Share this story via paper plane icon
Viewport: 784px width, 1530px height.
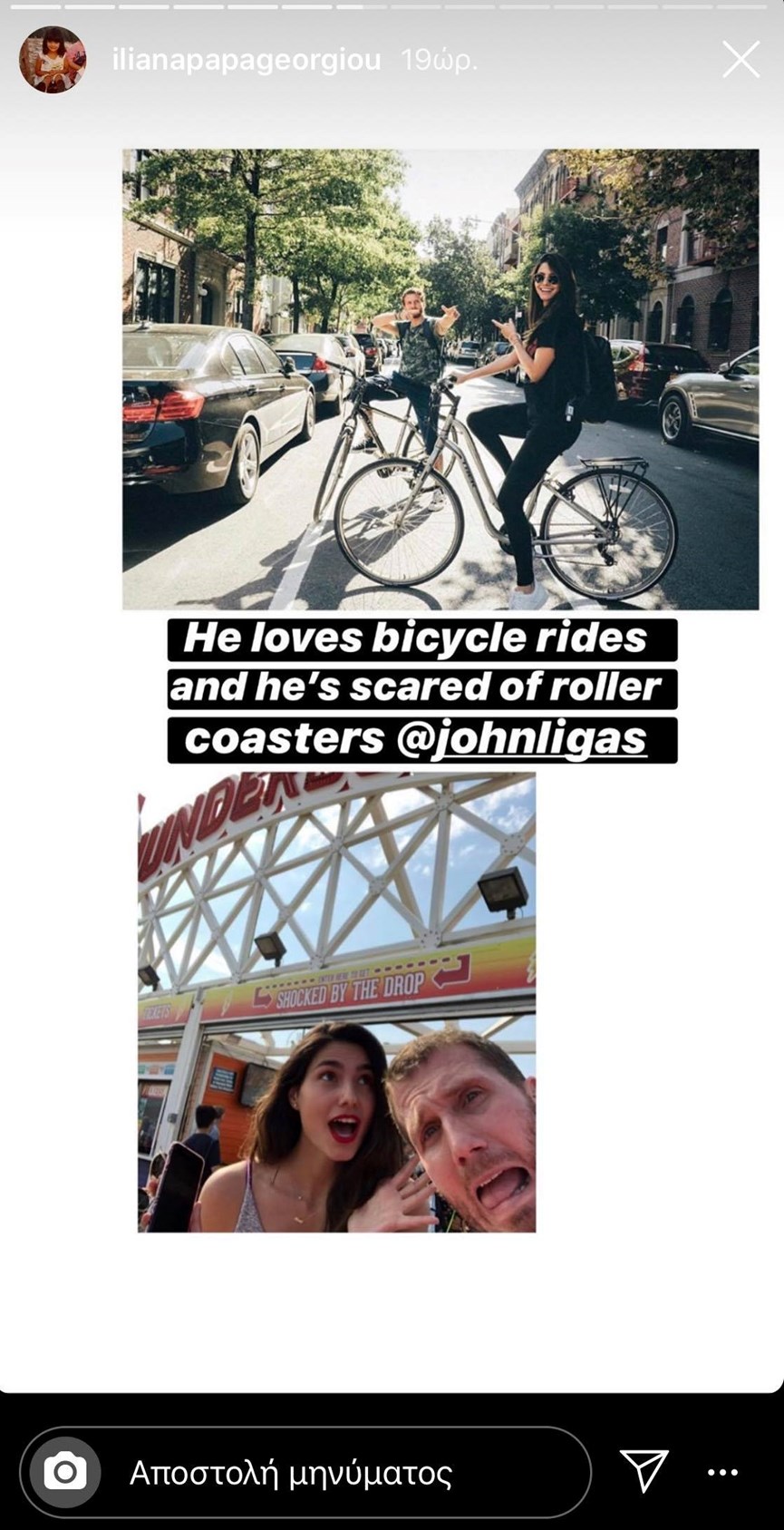click(644, 1470)
